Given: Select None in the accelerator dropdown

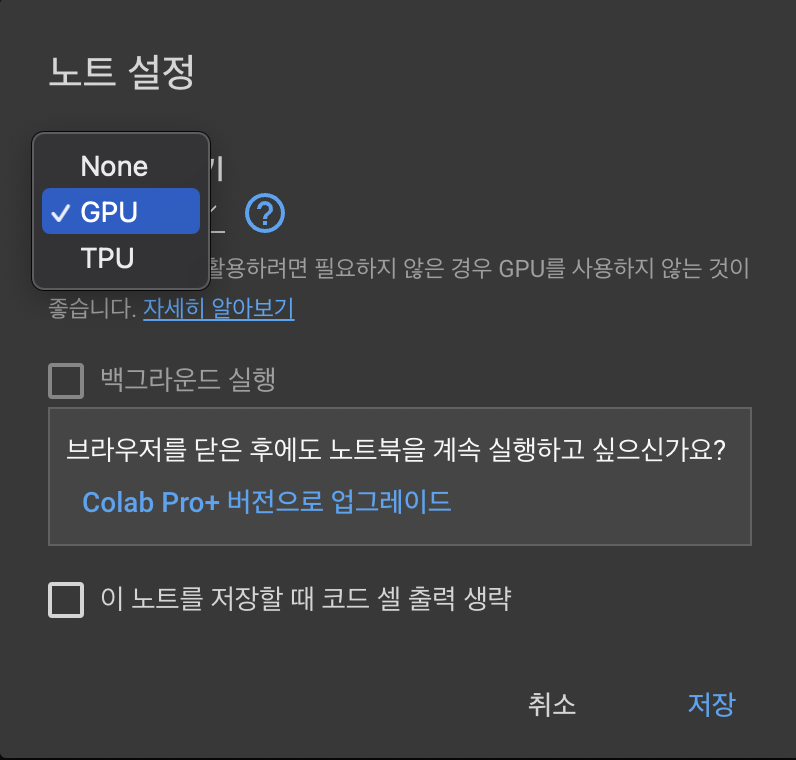Looking at the screenshot, I should (115, 166).
